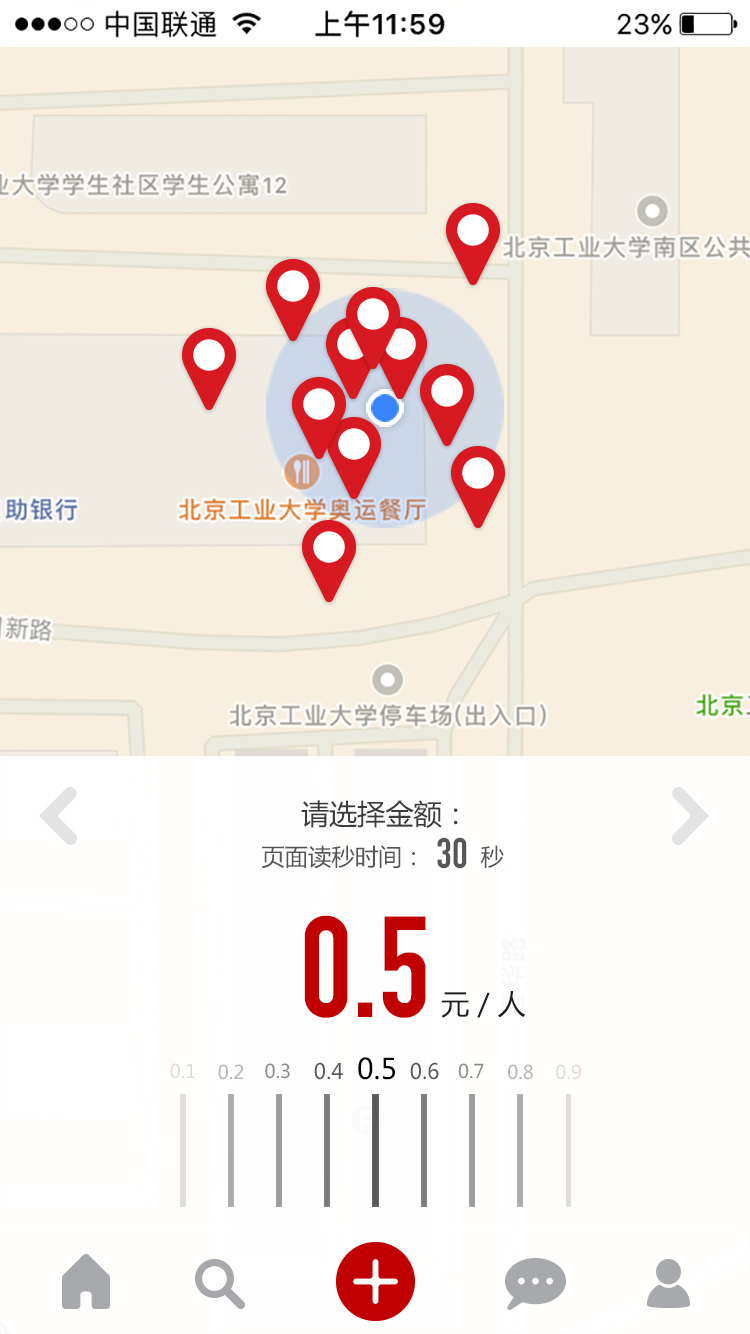Go to the home tab

(x=86, y=1281)
